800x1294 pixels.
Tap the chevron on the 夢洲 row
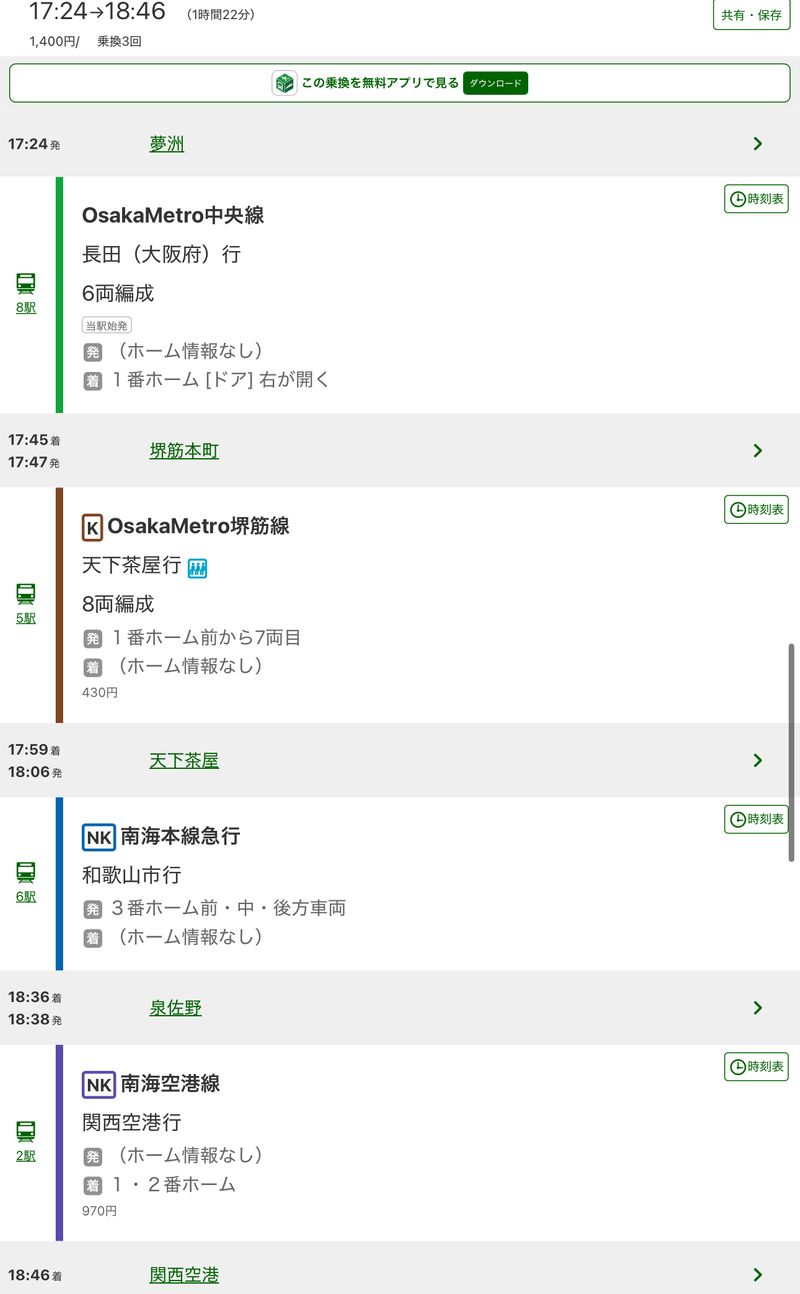758,144
